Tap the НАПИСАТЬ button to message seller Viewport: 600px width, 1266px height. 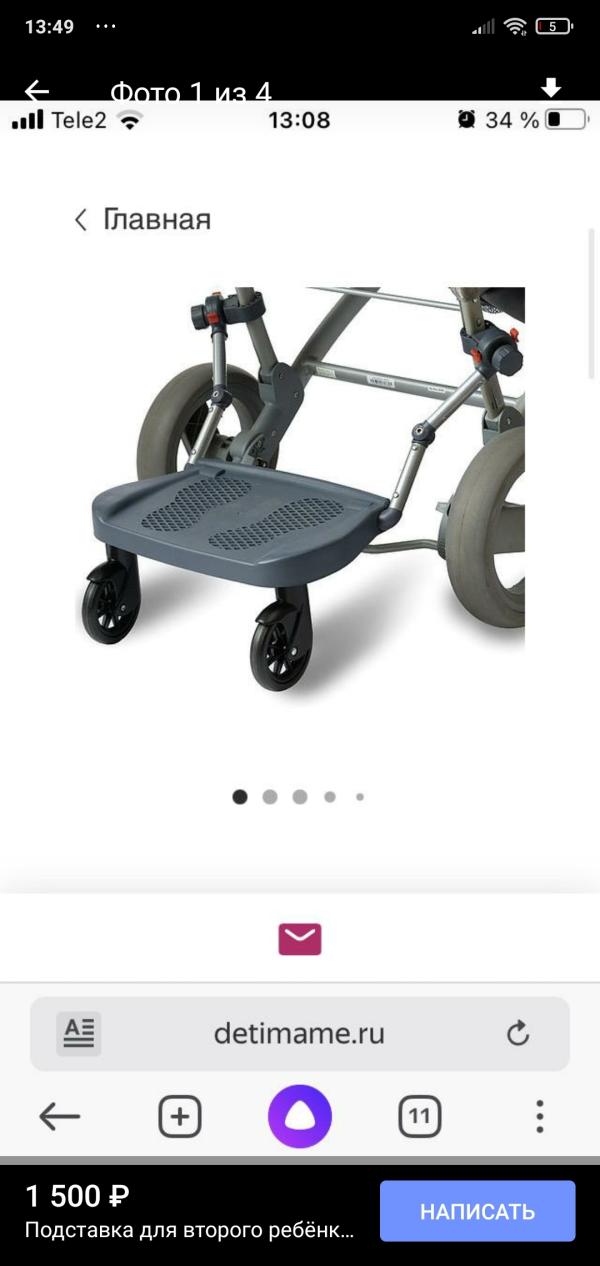click(x=477, y=1211)
